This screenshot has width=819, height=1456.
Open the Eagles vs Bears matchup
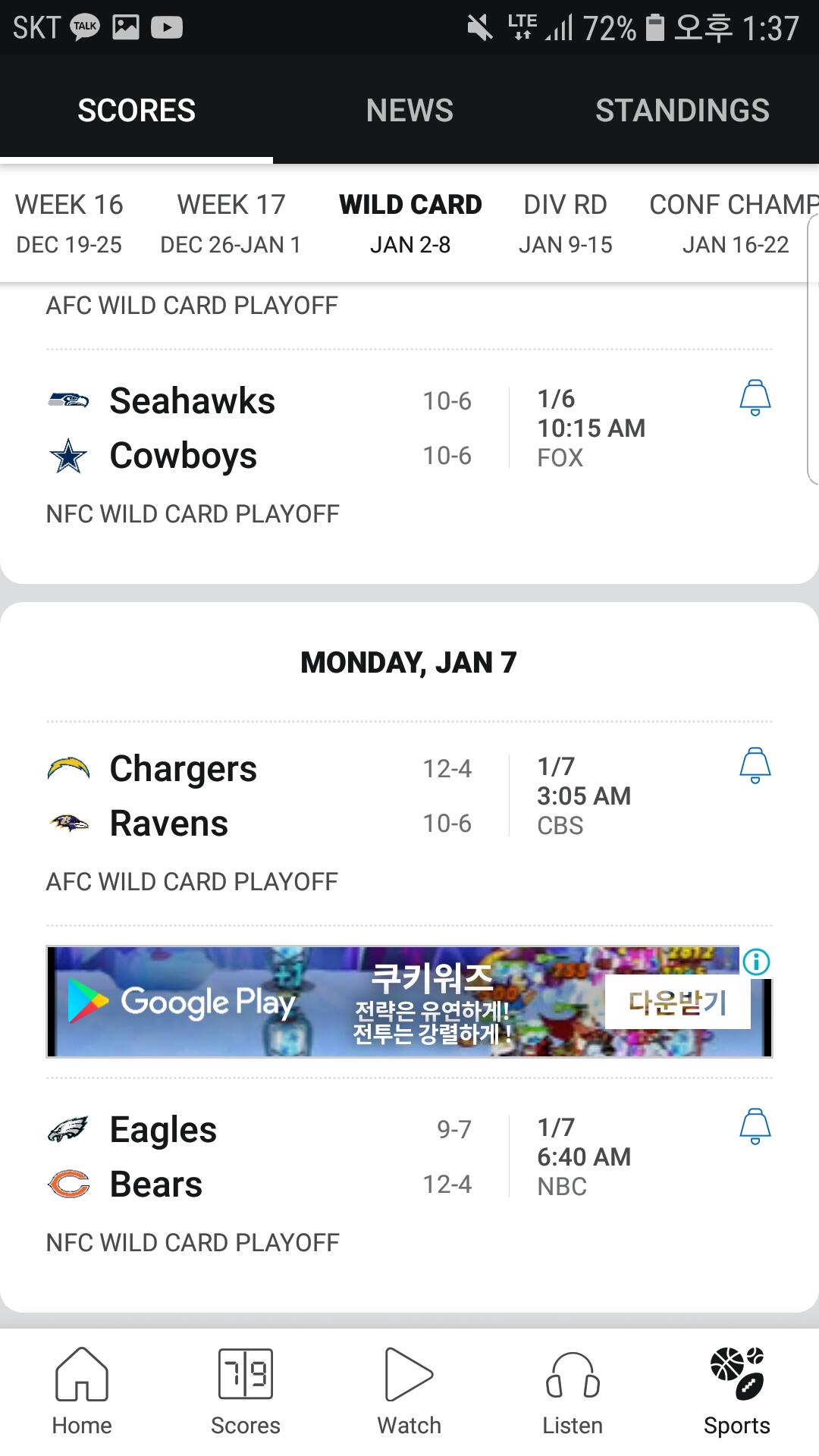pos(258,1157)
